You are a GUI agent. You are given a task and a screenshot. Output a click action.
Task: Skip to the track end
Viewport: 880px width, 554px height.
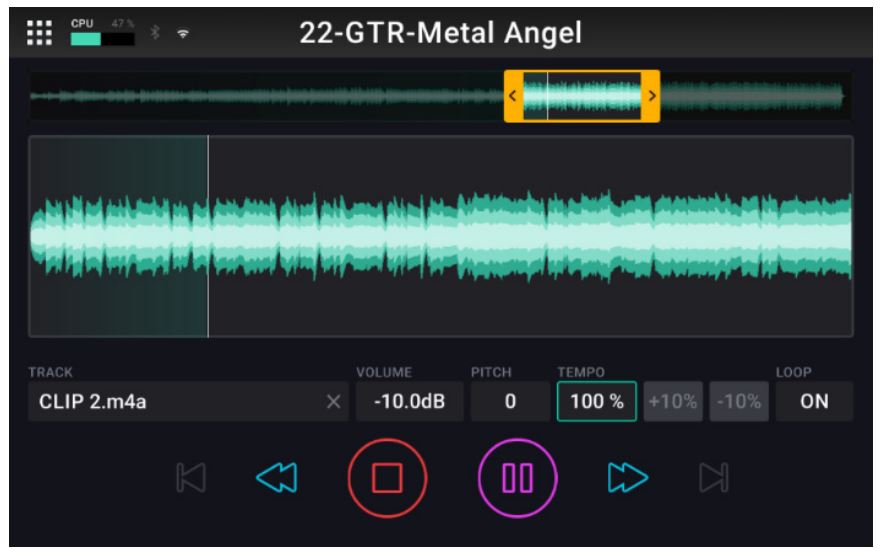[x=714, y=479]
